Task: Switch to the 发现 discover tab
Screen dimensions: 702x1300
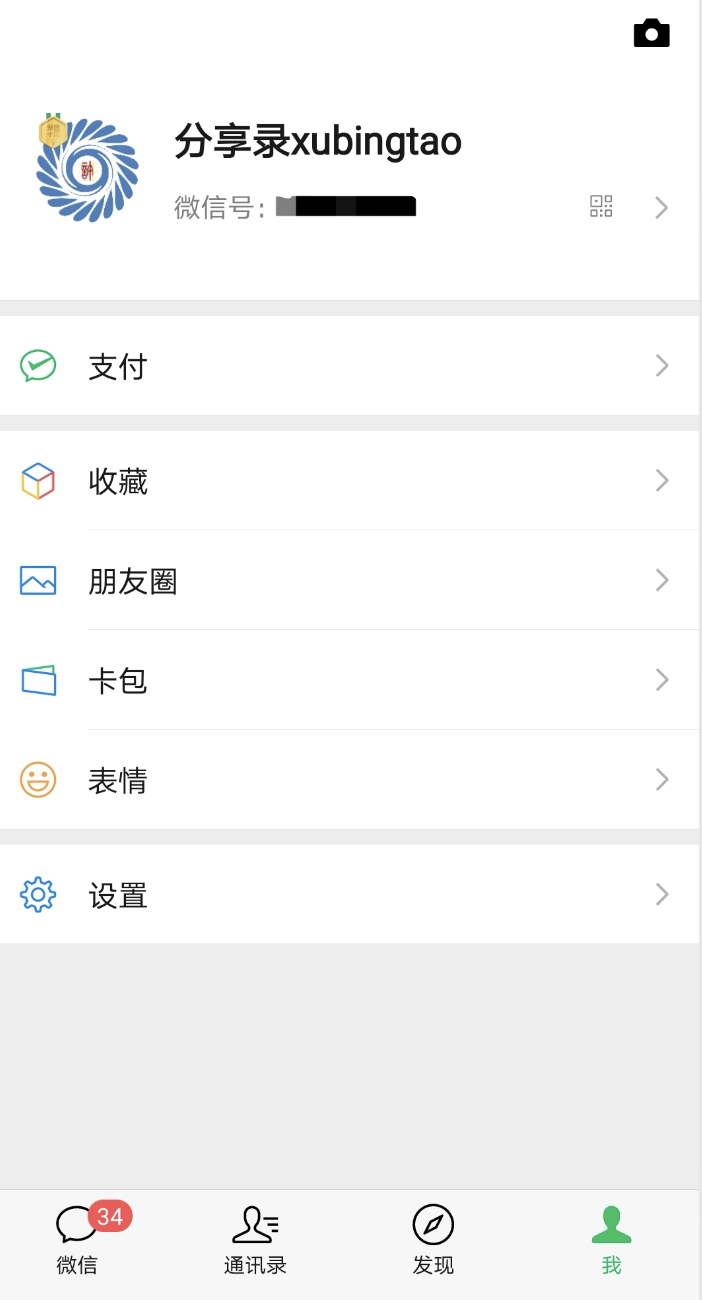Action: [x=433, y=1240]
